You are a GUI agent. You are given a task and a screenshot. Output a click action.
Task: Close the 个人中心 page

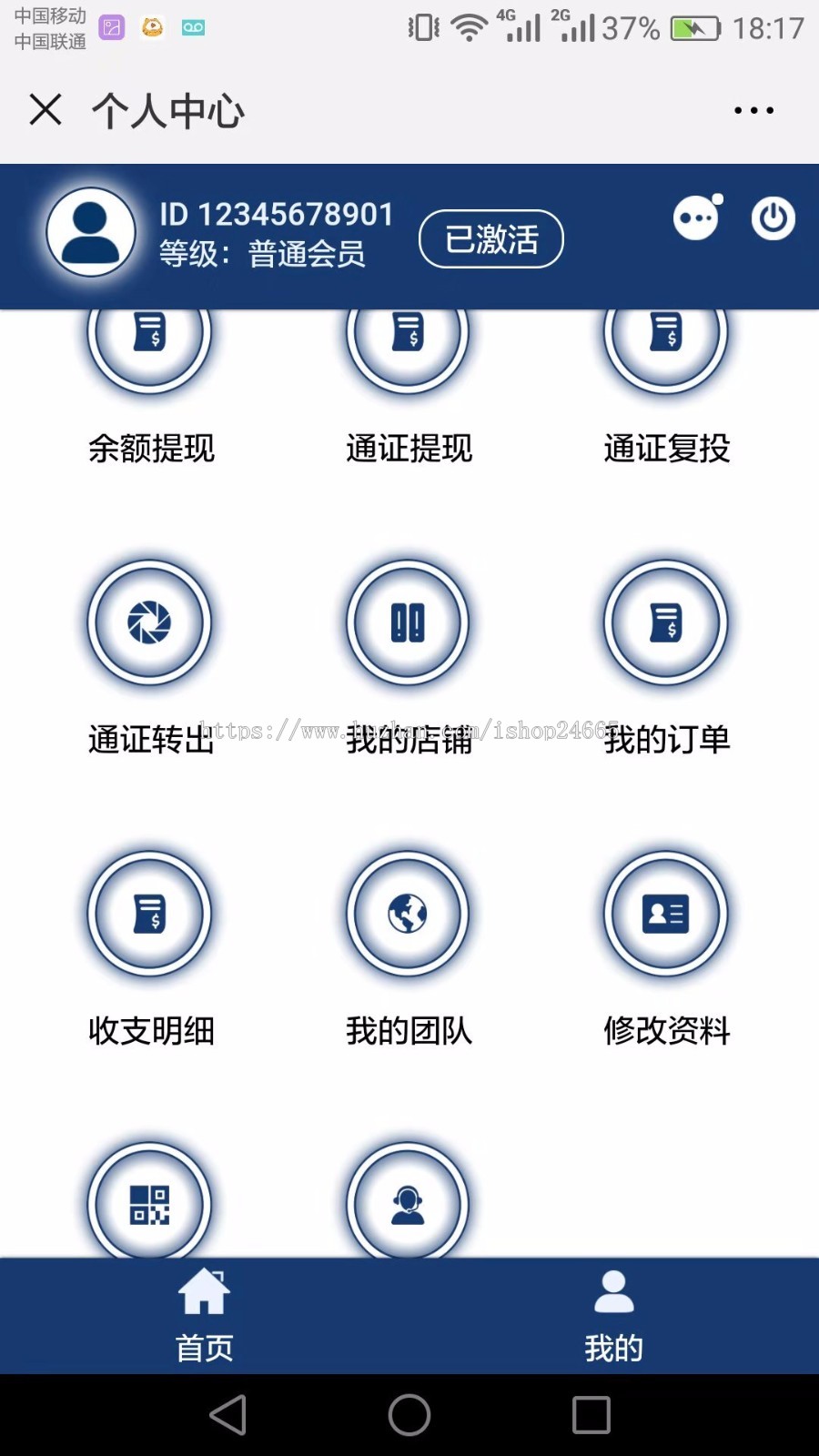pyautogui.click(x=45, y=110)
